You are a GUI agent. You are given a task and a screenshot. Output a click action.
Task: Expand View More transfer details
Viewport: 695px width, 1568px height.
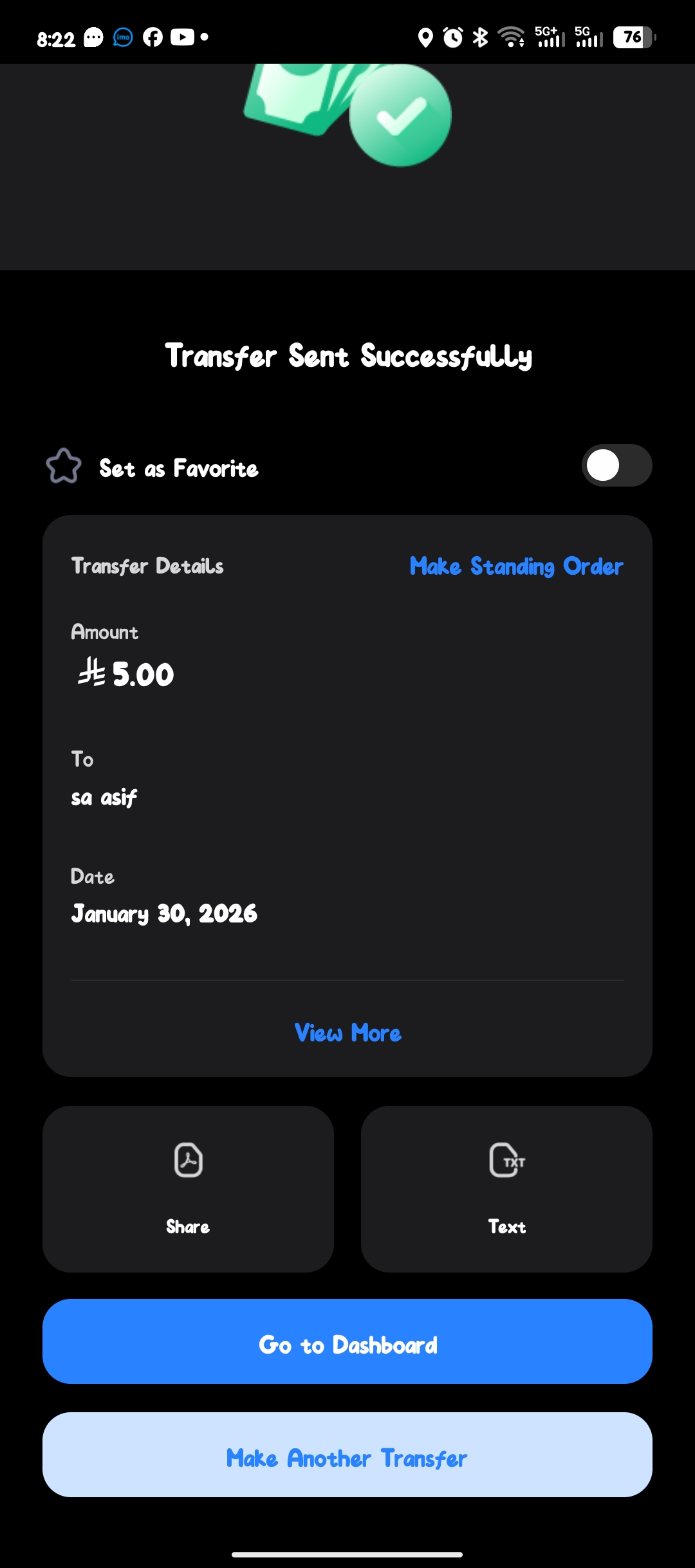[347, 1033]
